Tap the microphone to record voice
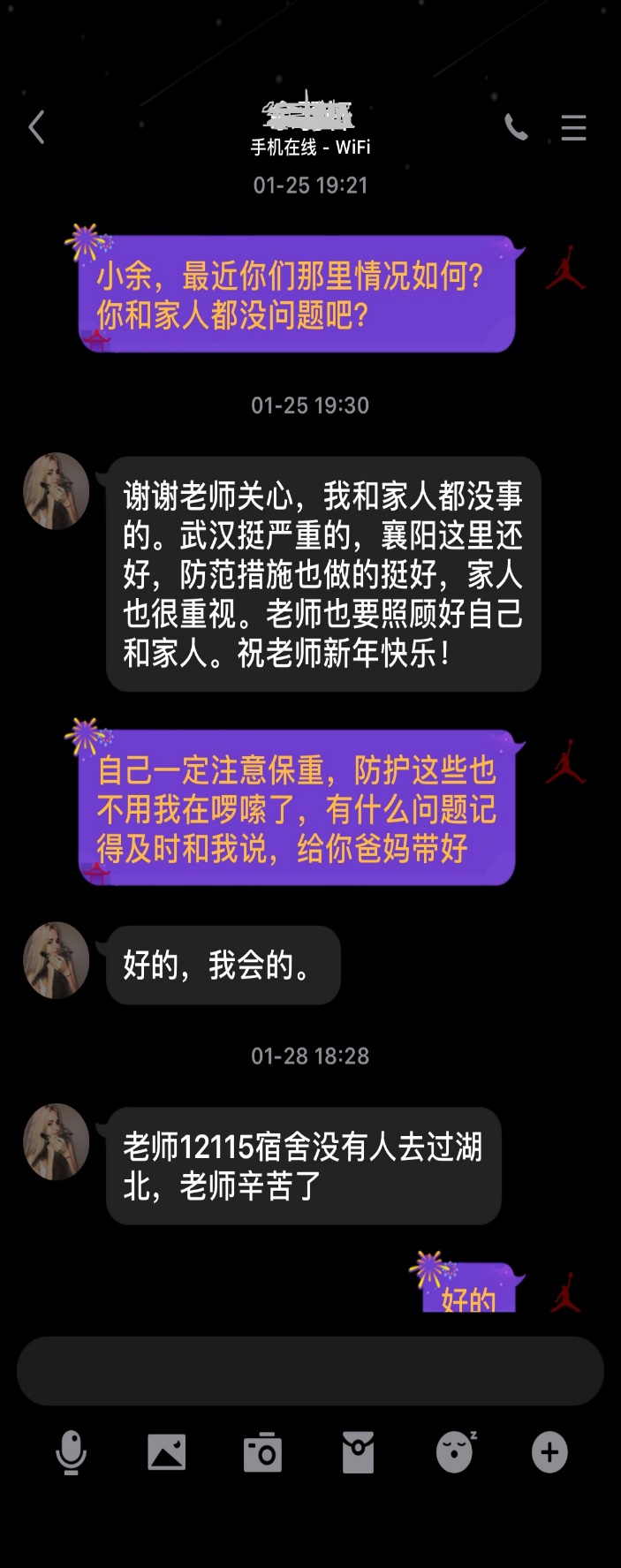The height and width of the screenshot is (1568, 621). point(72,1451)
